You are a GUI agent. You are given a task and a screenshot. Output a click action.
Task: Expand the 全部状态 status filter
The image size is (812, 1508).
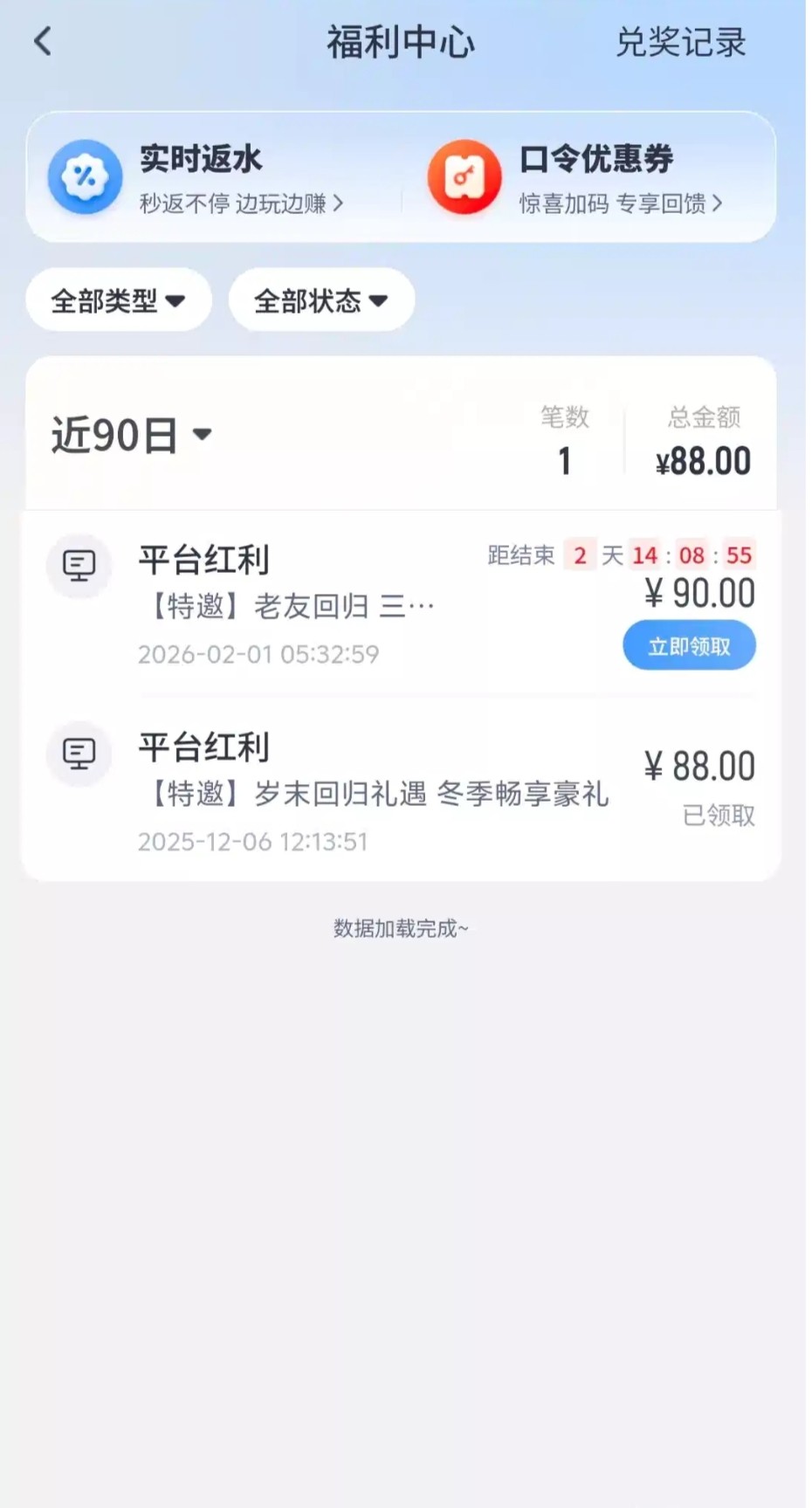point(321,300)
